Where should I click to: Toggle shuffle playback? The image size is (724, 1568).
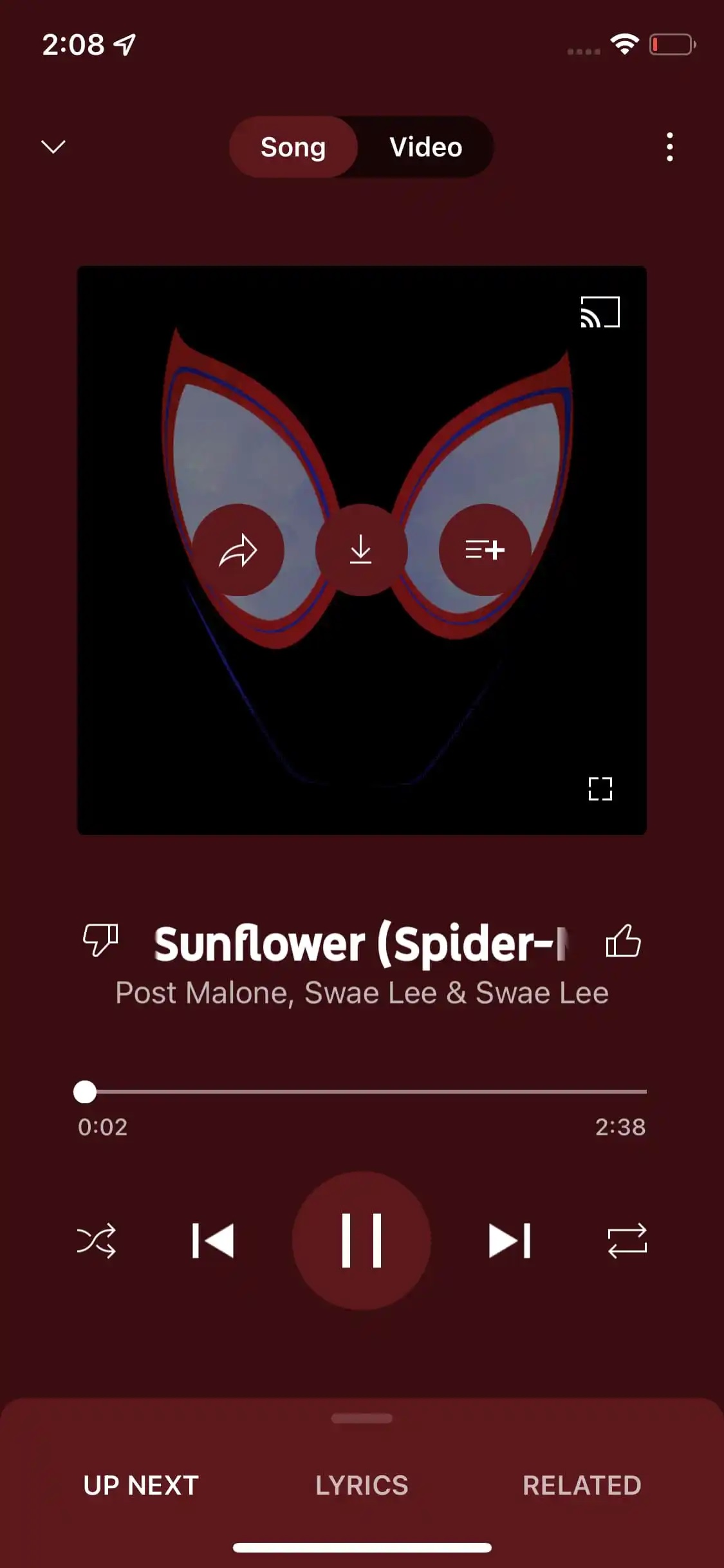tap(97, 1240)
